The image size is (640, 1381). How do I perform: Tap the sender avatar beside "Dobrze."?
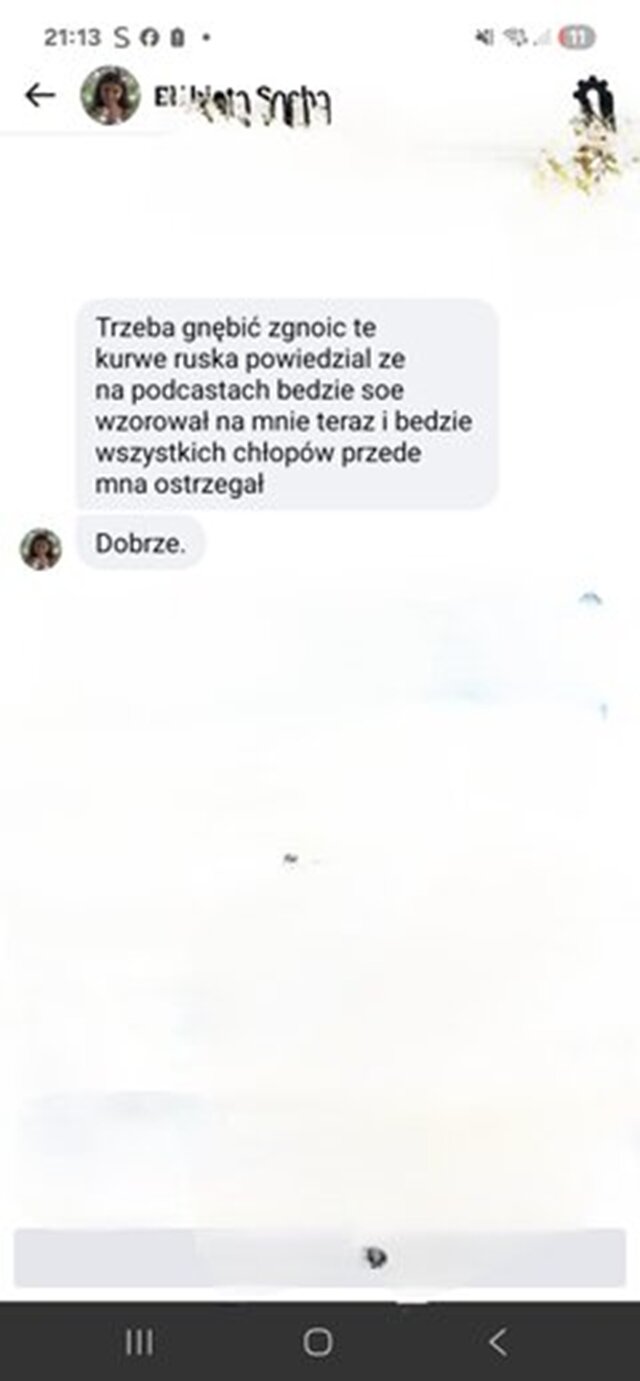(x=41, y=549)
